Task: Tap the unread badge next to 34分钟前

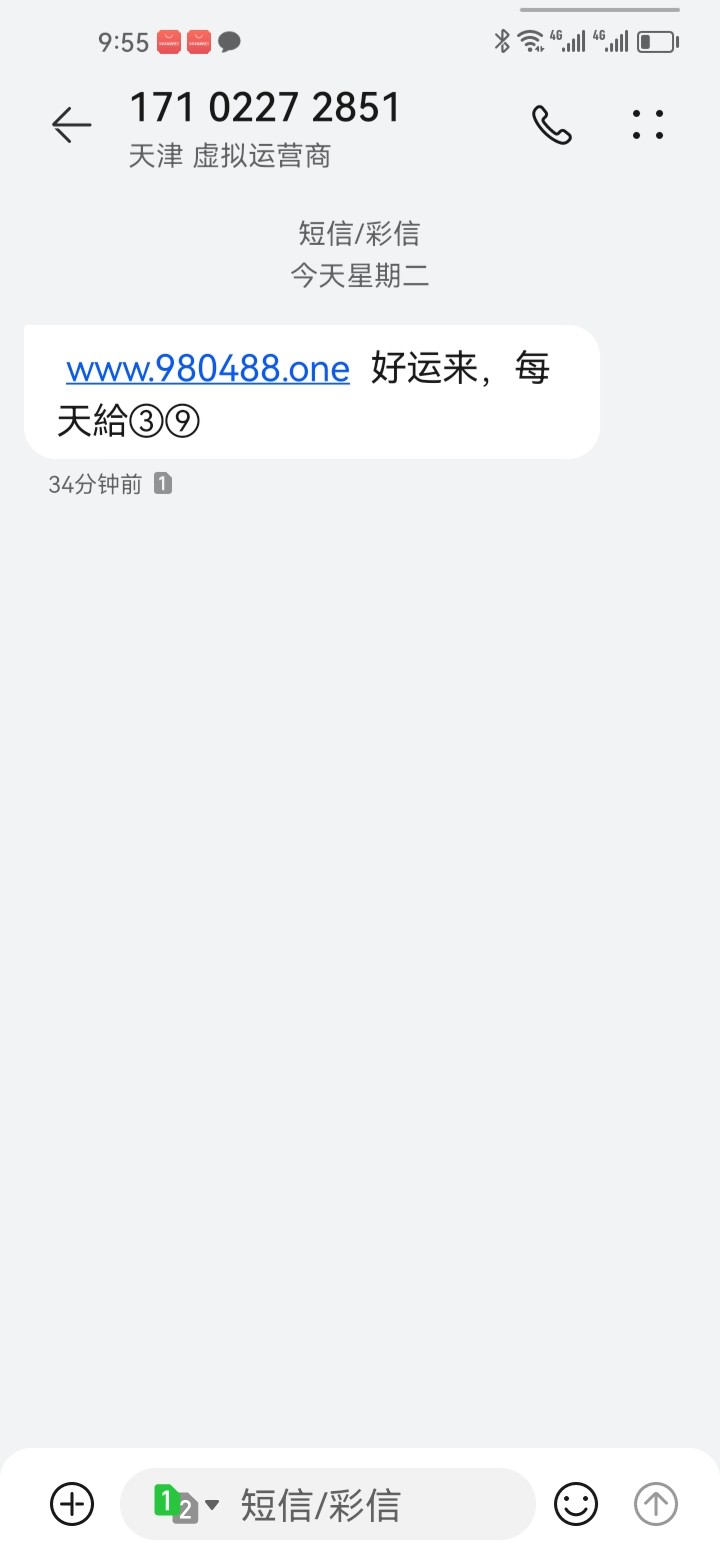Action: tap(164, 483)
